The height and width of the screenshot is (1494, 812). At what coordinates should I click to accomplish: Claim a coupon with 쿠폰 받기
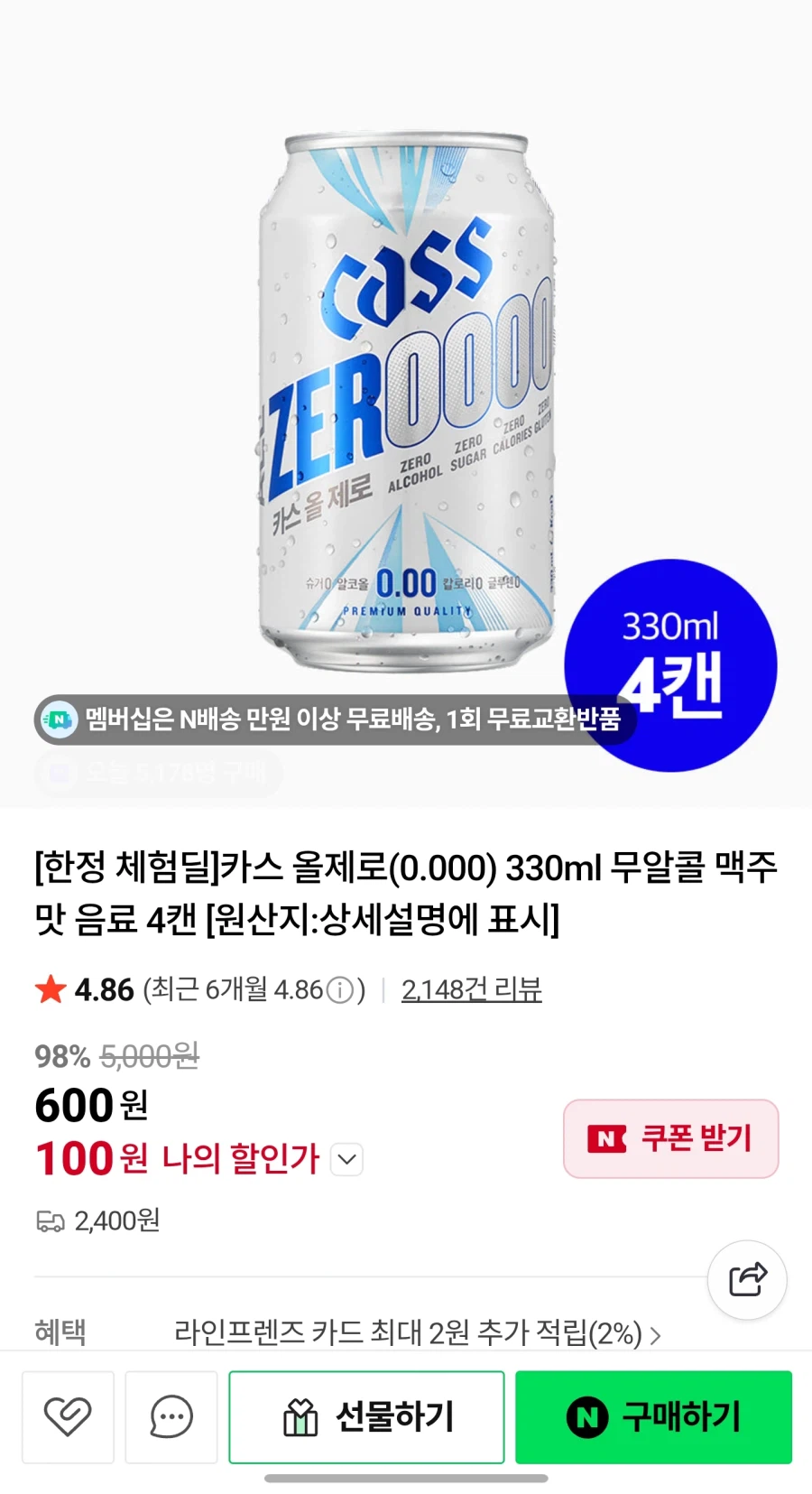671,1139
